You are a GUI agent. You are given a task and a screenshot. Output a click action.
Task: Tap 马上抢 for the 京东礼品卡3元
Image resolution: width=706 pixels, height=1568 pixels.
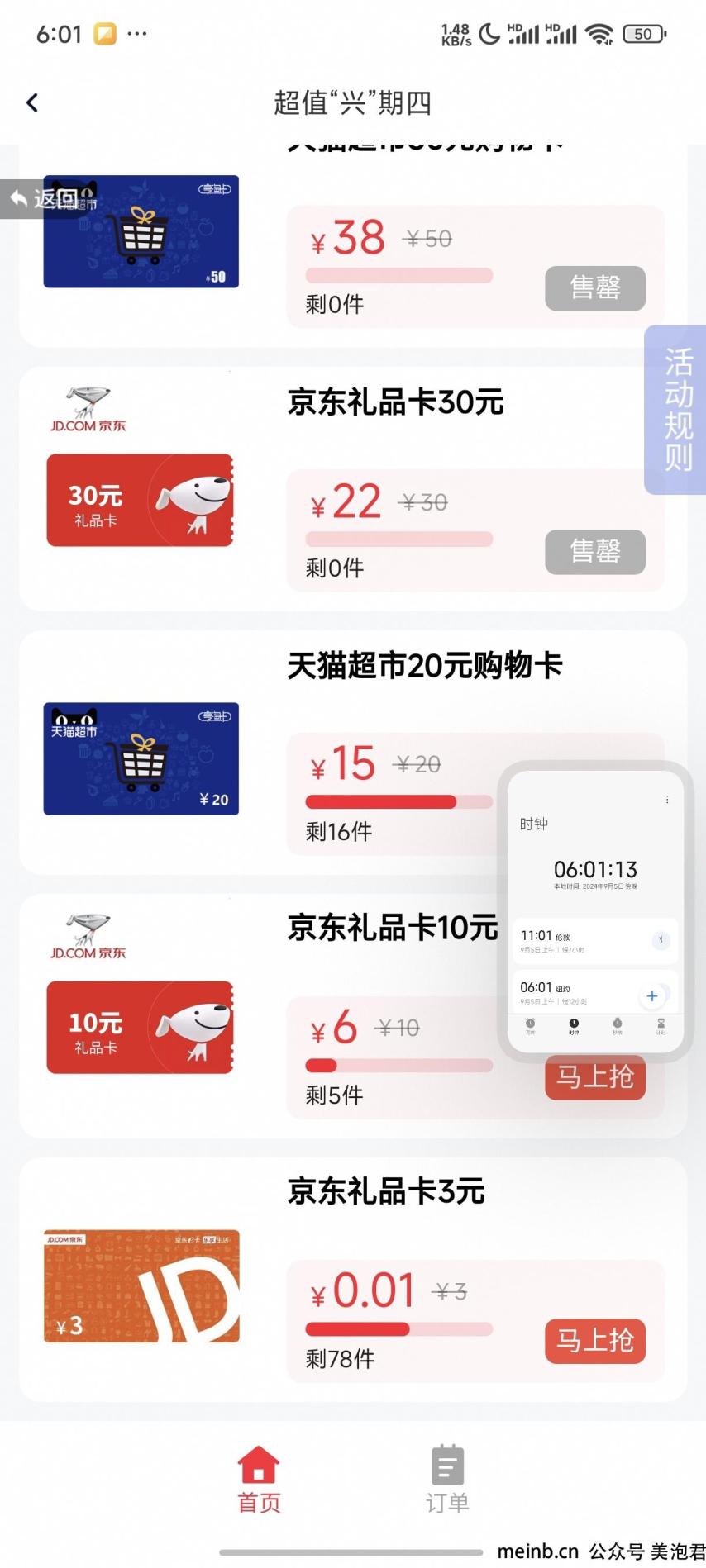point(594,1340)
